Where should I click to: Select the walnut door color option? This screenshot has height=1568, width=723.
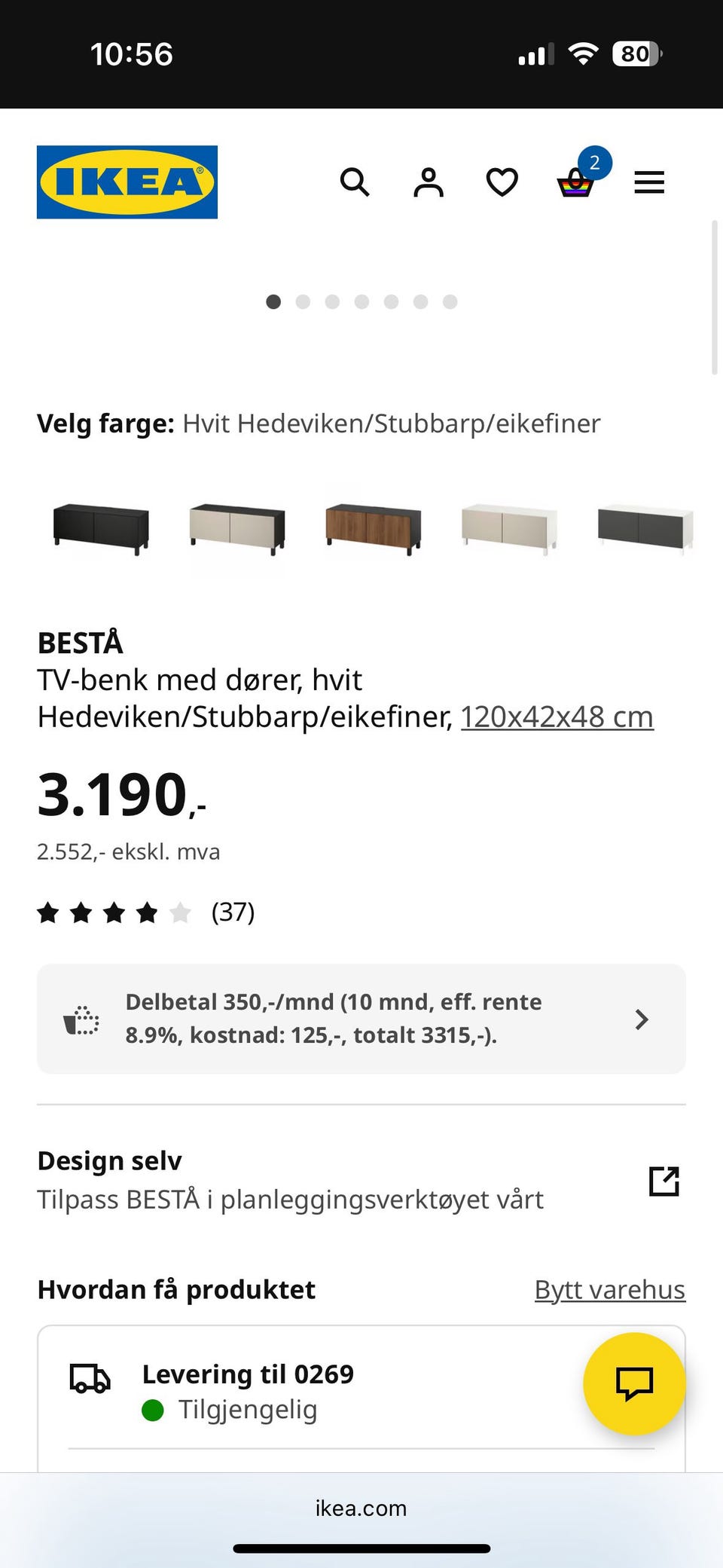[x=373, y=527]
